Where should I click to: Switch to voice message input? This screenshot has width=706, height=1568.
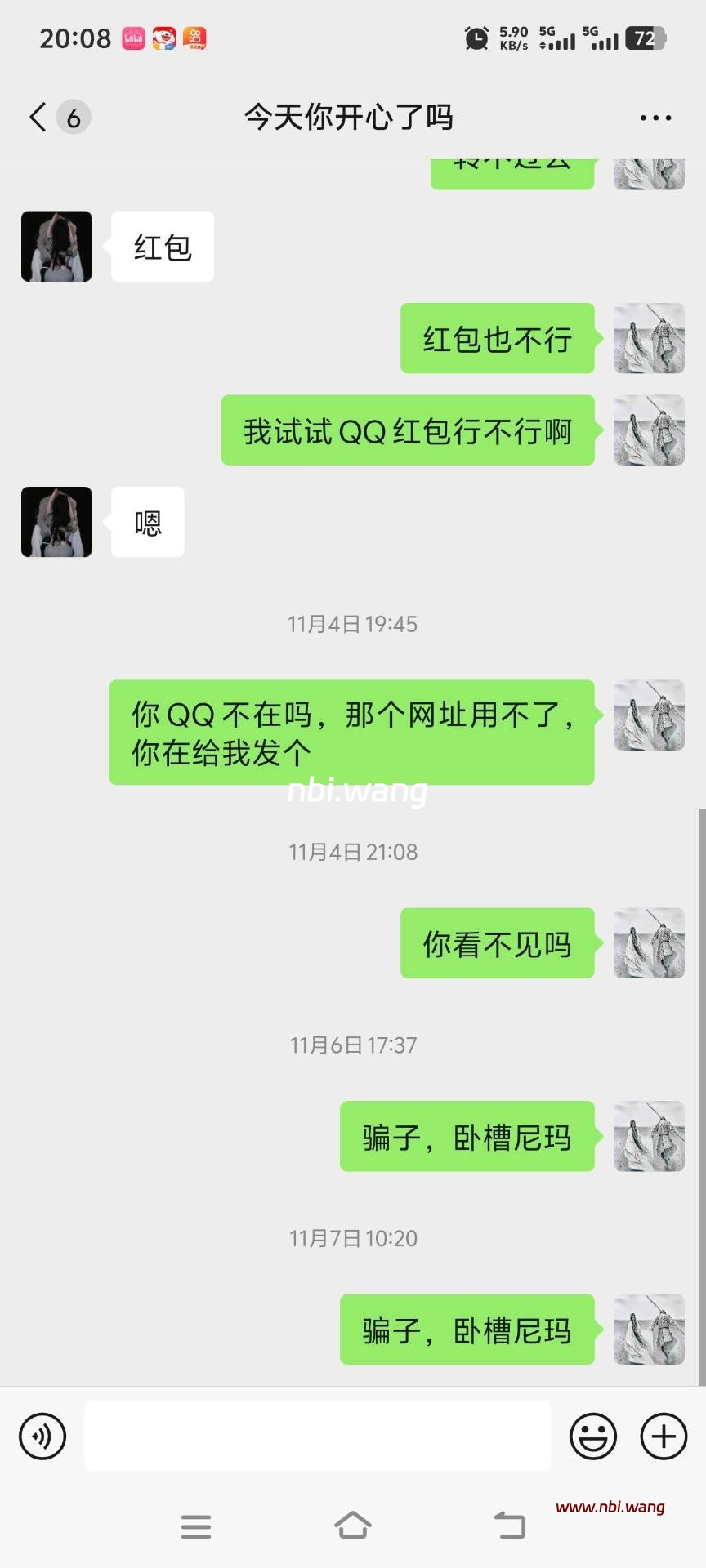42,1436
